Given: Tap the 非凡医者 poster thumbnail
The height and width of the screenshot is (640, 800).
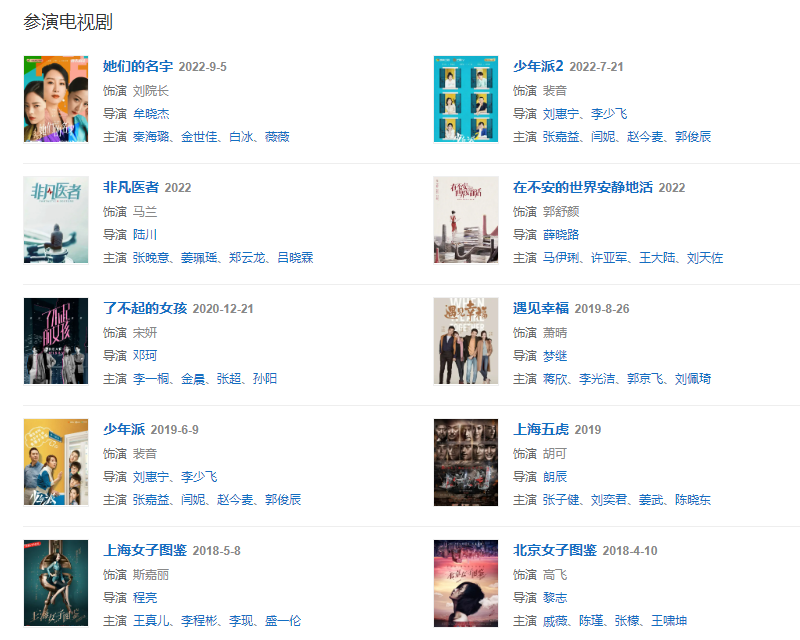Looking at the screenshot, I should coord(56,220).
